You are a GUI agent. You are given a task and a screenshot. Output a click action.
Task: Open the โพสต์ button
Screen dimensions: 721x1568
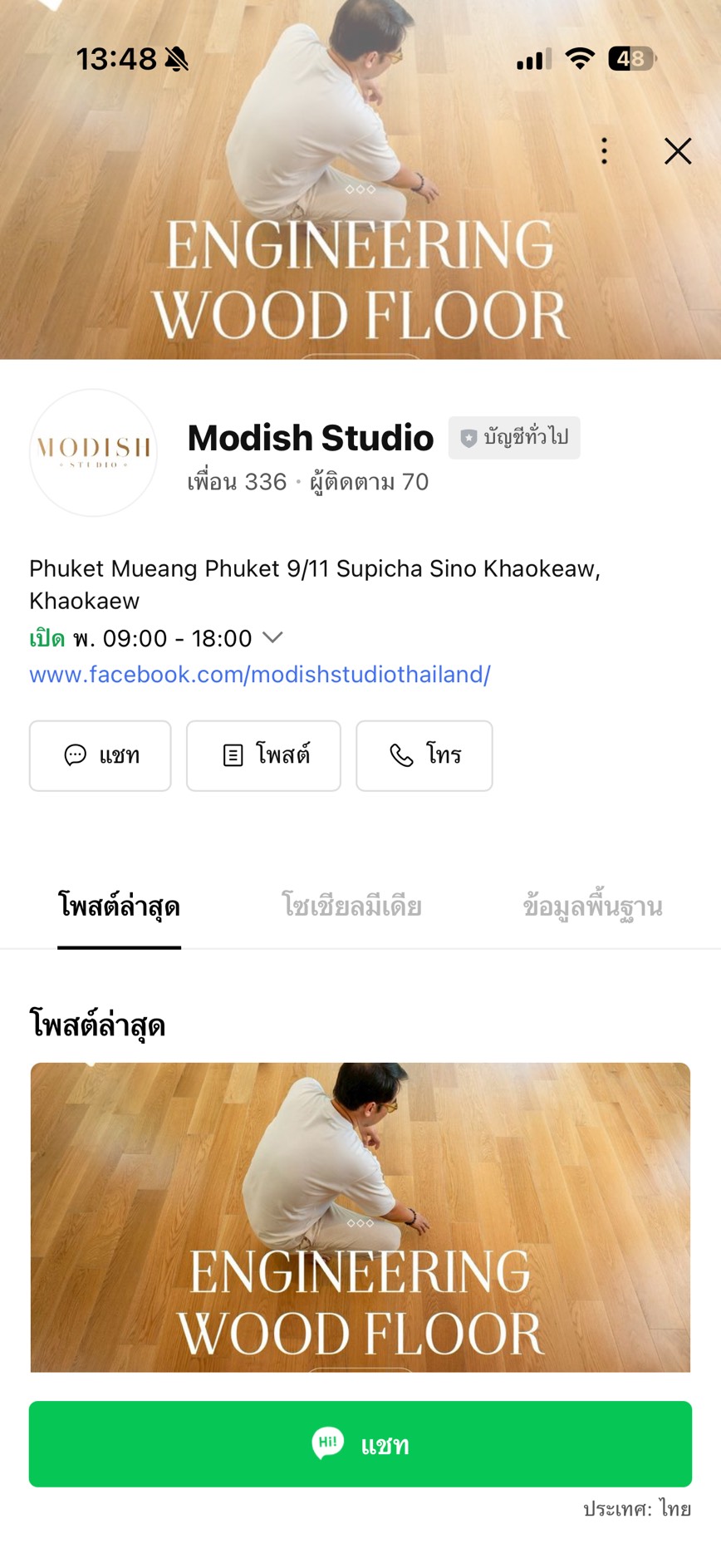[x=263, y=755]
